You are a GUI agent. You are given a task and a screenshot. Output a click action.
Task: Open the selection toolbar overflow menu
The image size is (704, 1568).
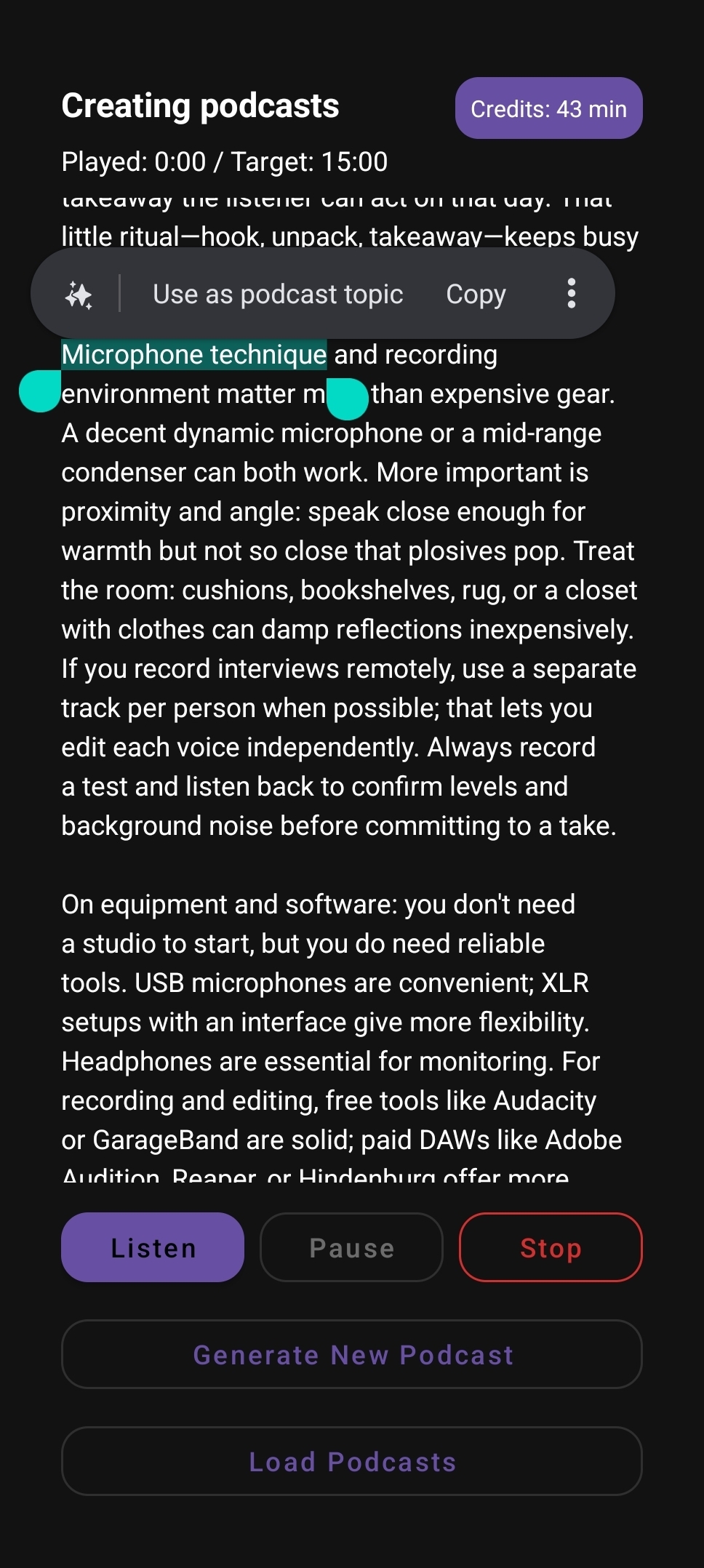tap(572, 294)
